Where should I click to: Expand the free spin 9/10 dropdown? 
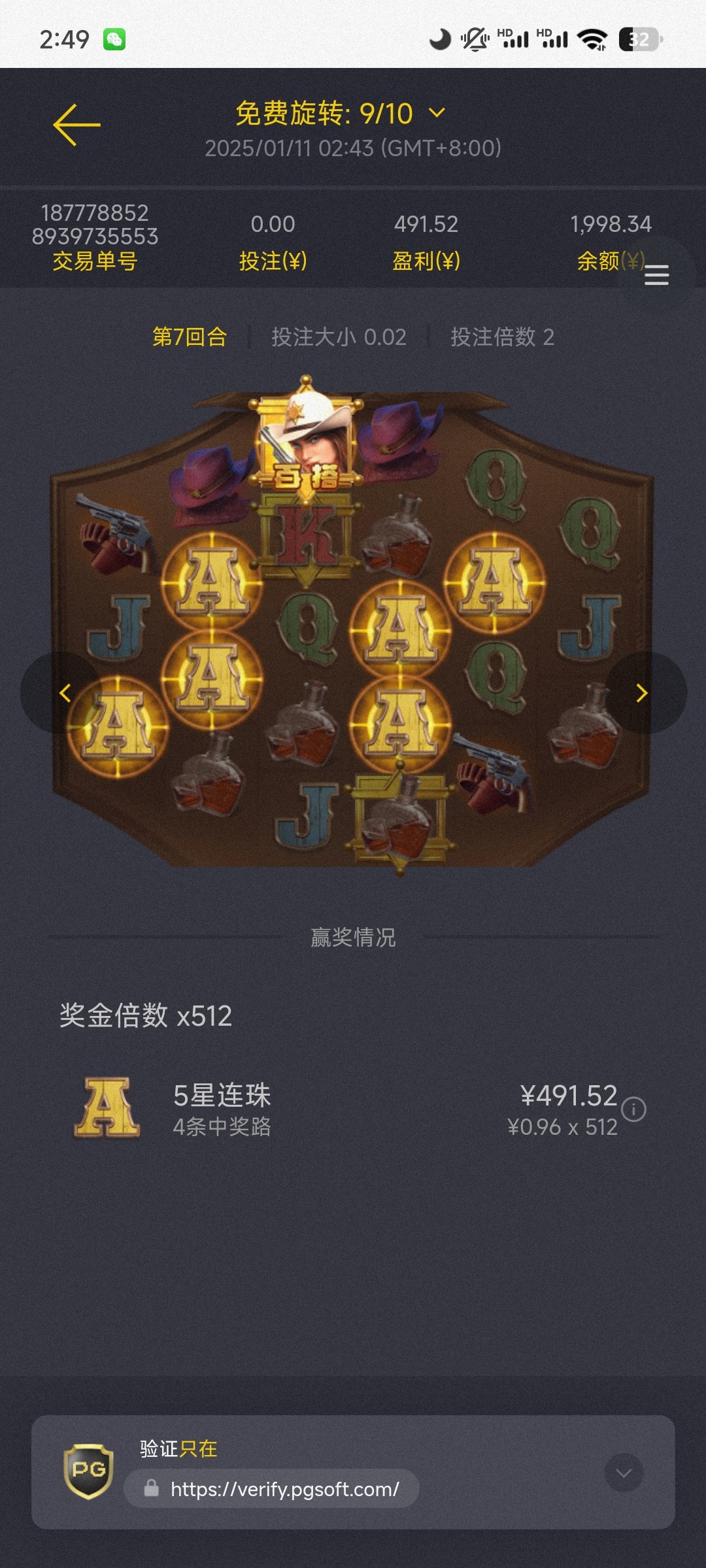coord(437,113)
